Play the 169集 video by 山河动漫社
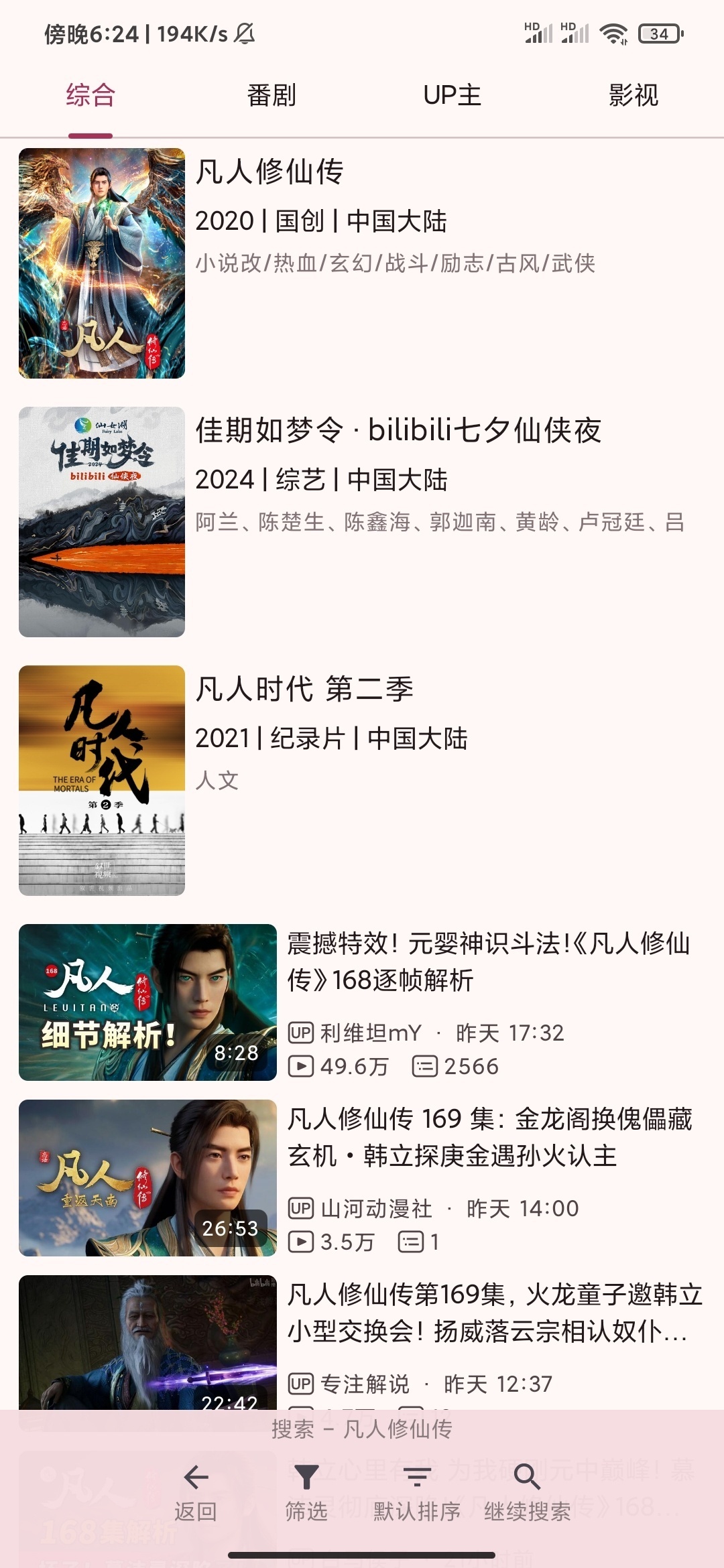The image size is (724, 1568). [362, 1177]
